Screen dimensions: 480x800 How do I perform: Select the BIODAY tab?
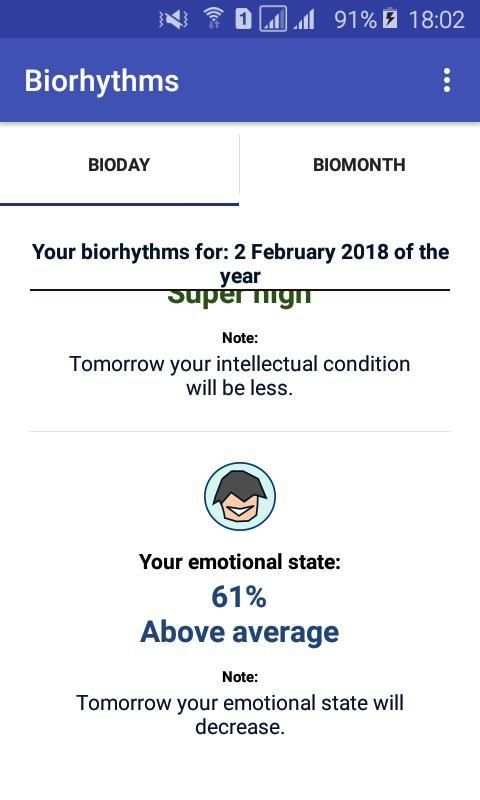tap(119, 165)
